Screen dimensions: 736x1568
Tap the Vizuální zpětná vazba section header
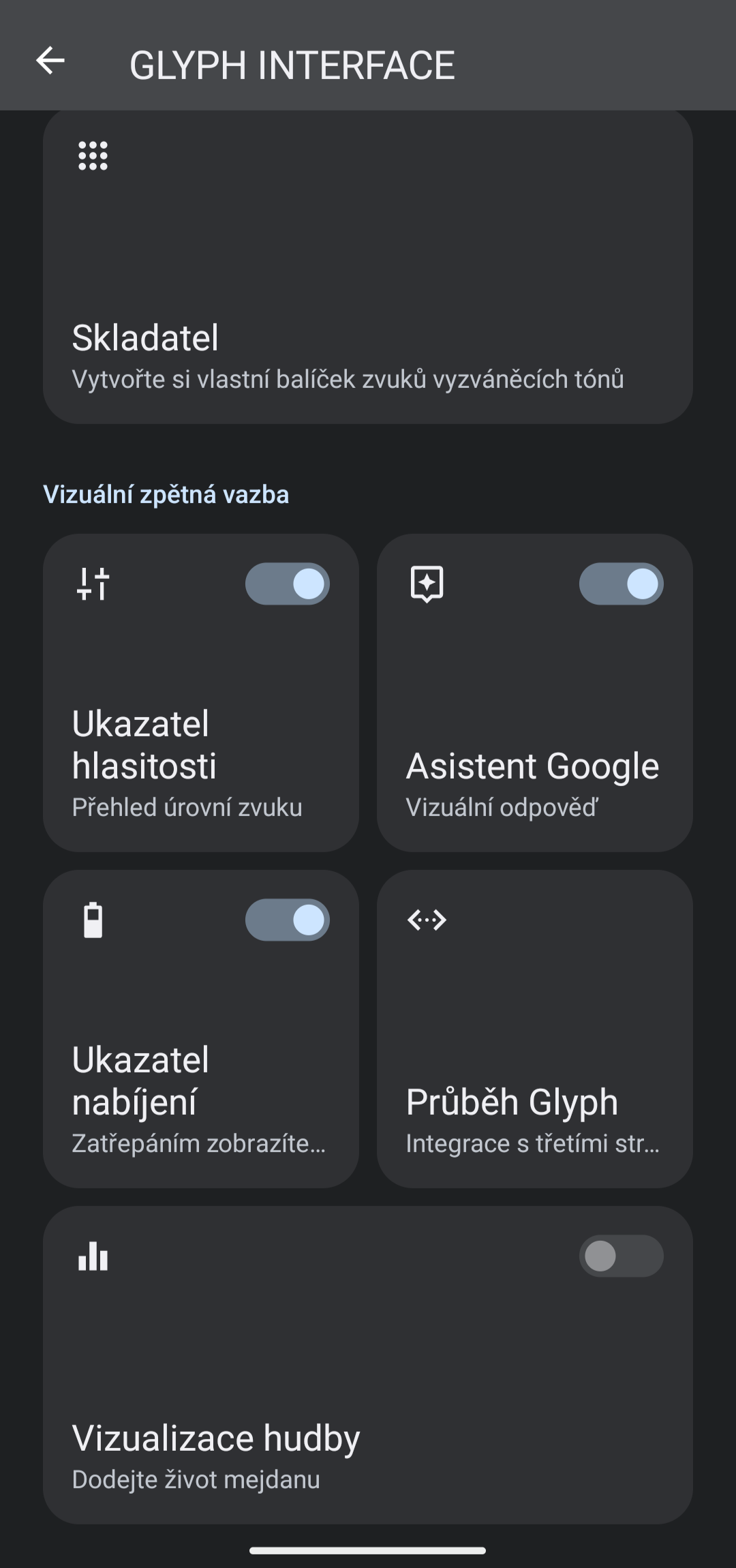166,495
